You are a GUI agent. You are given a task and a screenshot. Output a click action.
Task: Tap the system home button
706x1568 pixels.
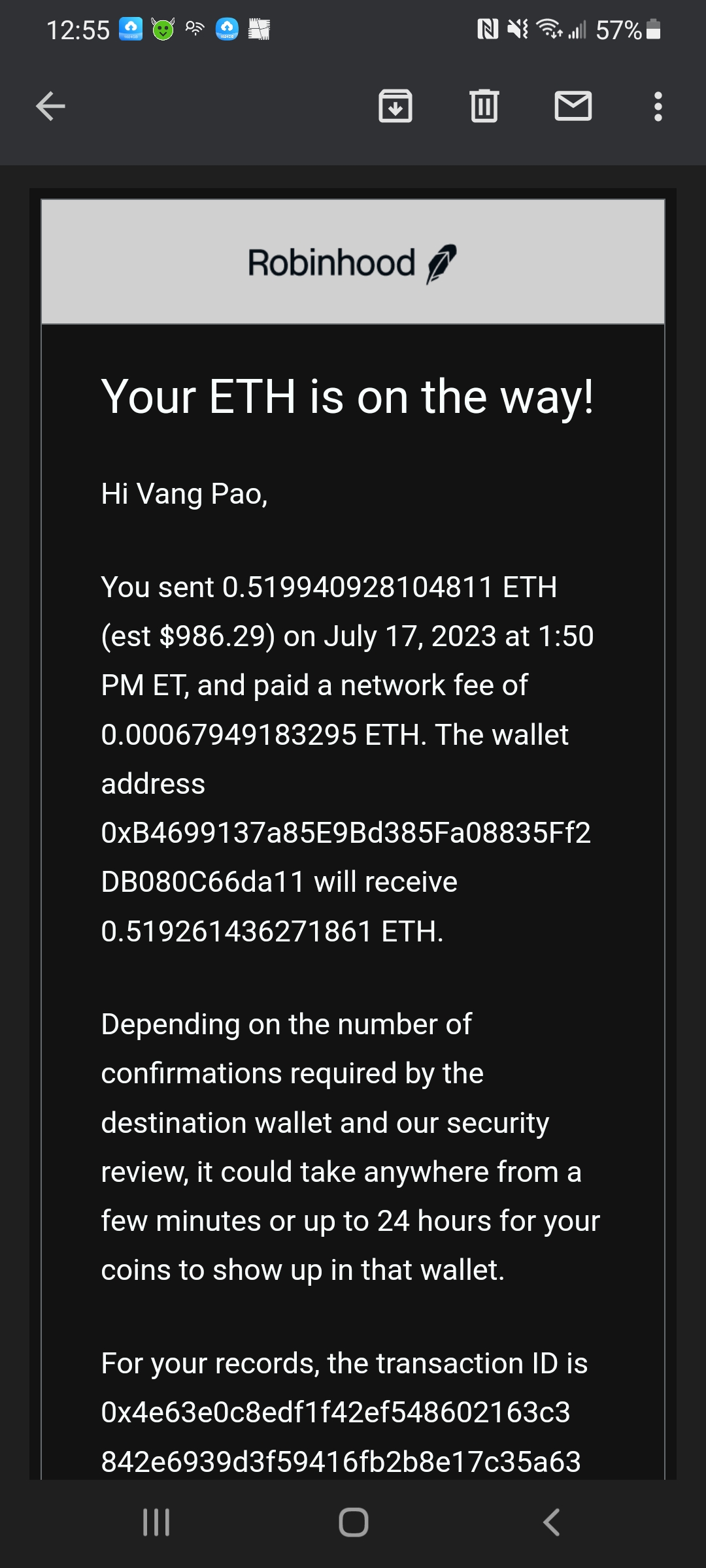click(x=354, y=1522)
